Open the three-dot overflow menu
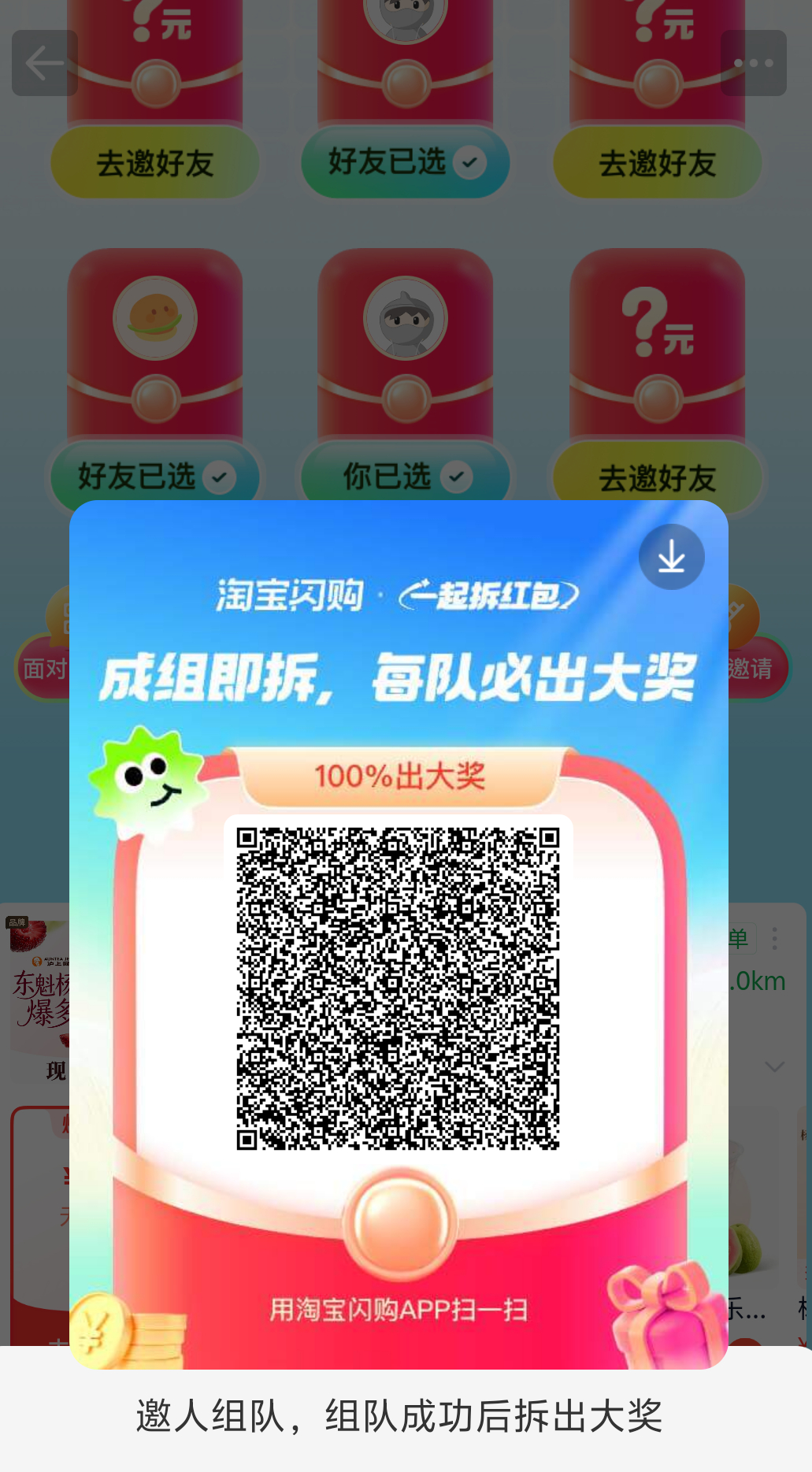 click(x=753, y=63)
